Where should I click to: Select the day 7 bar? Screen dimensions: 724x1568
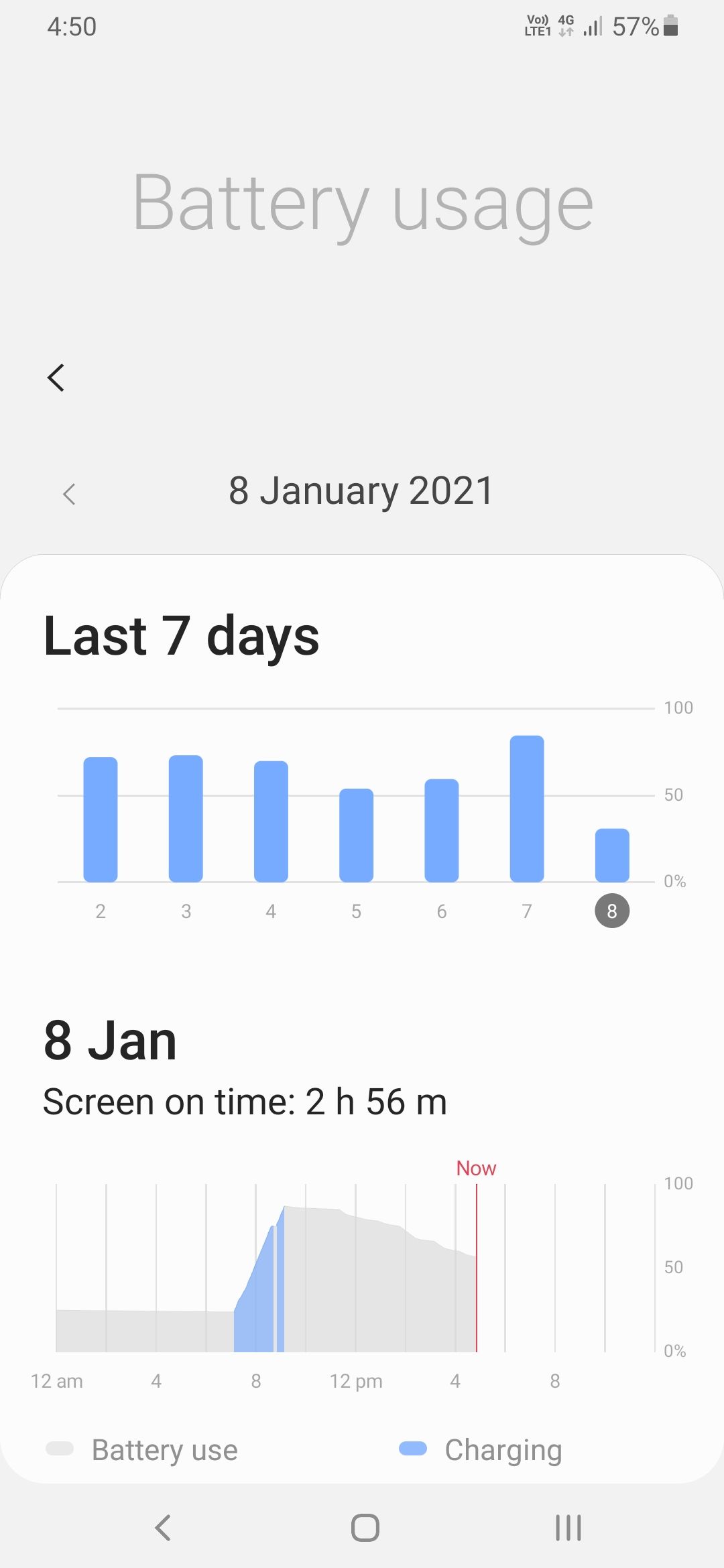527,808
